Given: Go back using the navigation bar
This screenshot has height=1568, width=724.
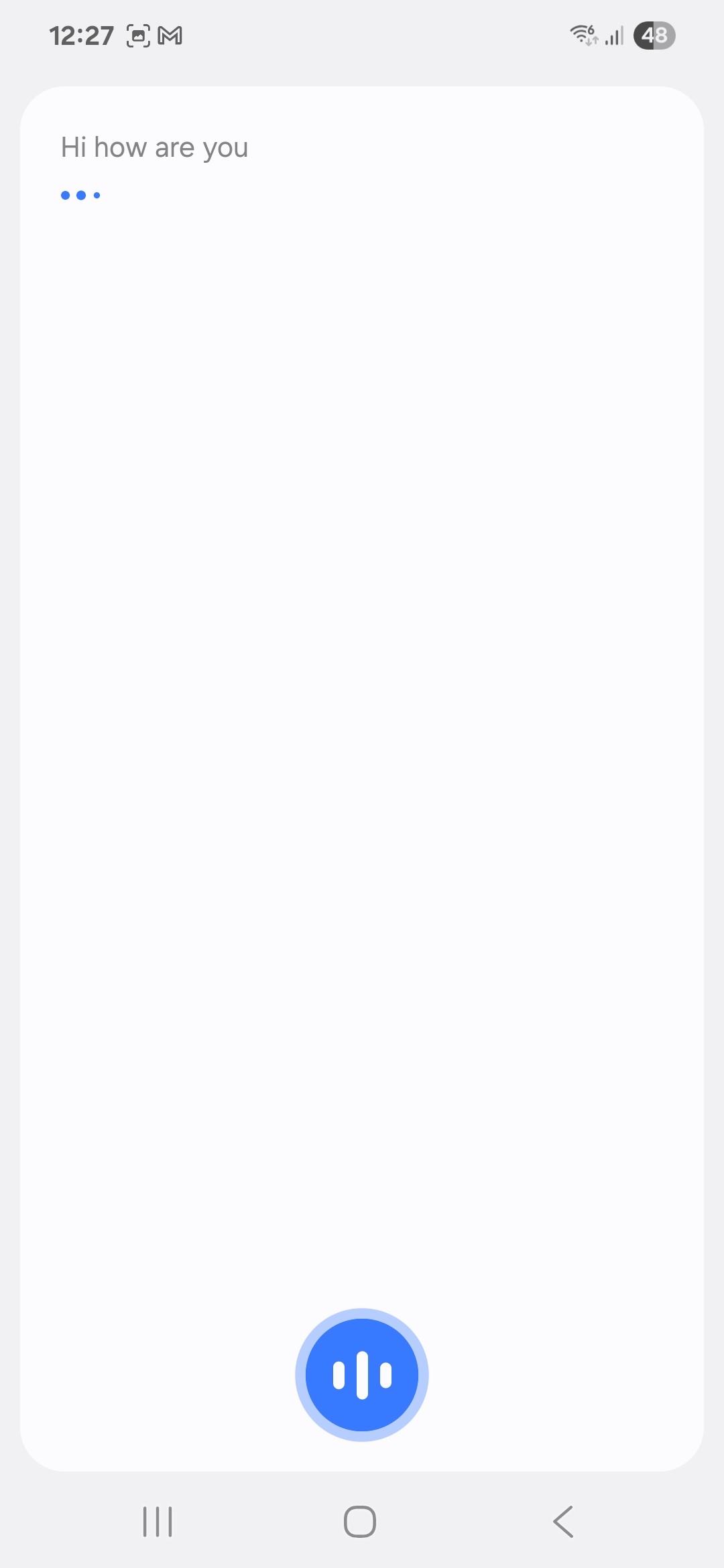Looking at the screenshot, I should pyautogui.click(x=563, y=1521).
